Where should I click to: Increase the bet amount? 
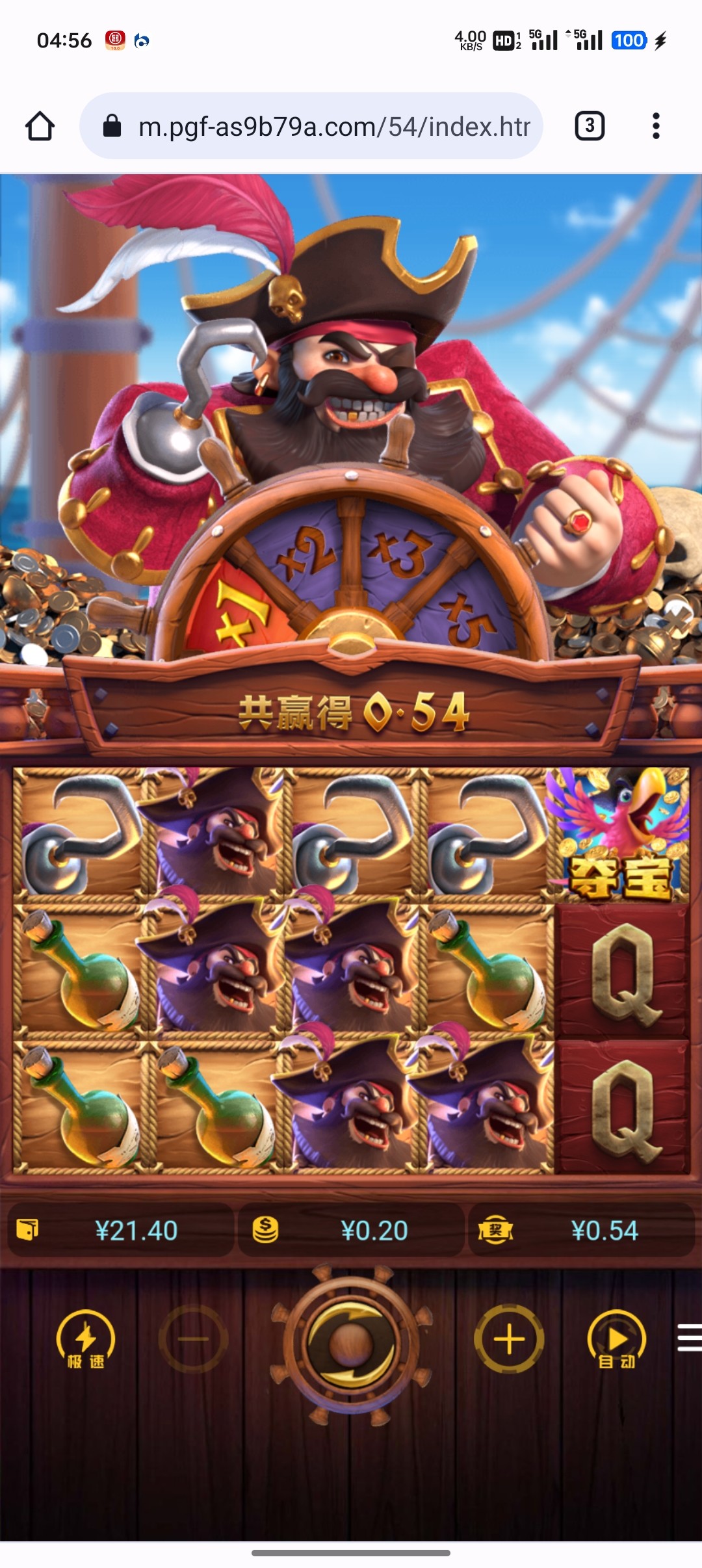(x=509, y=1339)
